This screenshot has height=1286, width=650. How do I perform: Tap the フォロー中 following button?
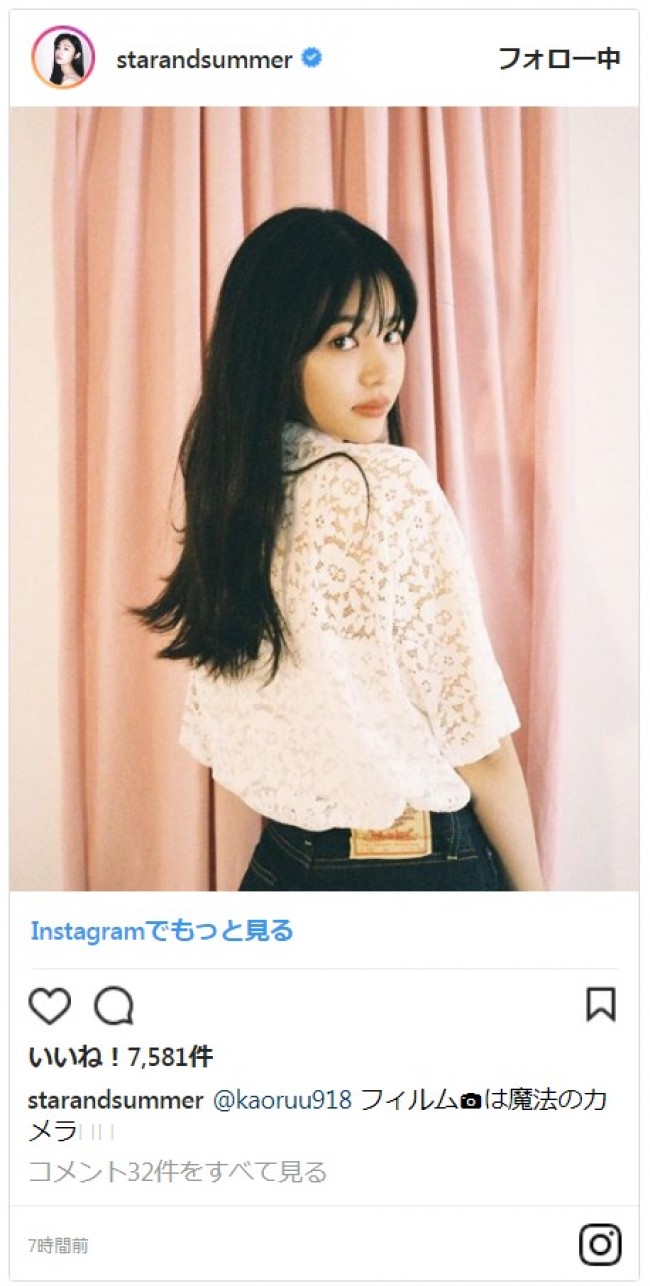(x=559, y=59)
